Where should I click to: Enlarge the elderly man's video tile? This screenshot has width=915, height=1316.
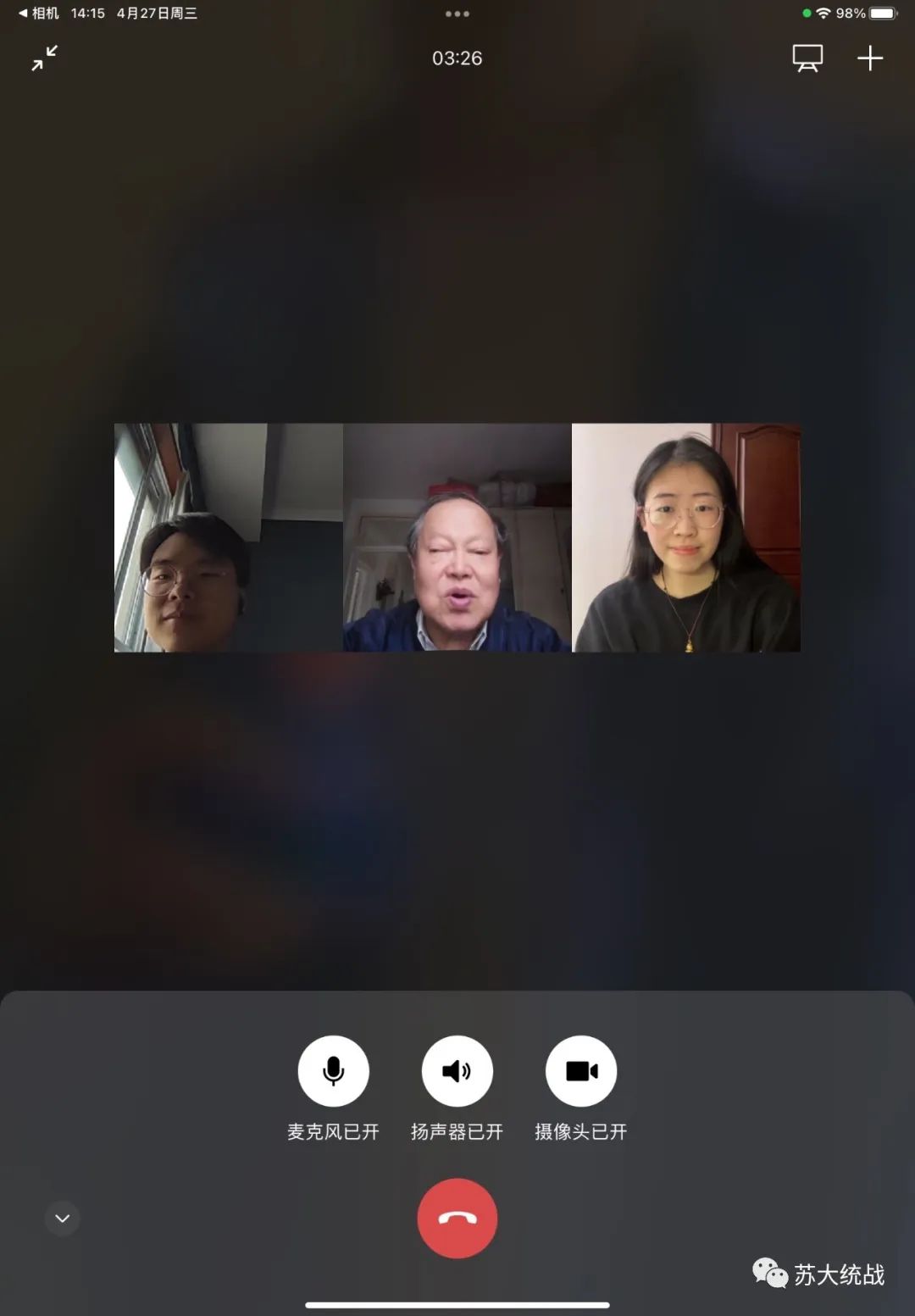click(x=457, y=538)
